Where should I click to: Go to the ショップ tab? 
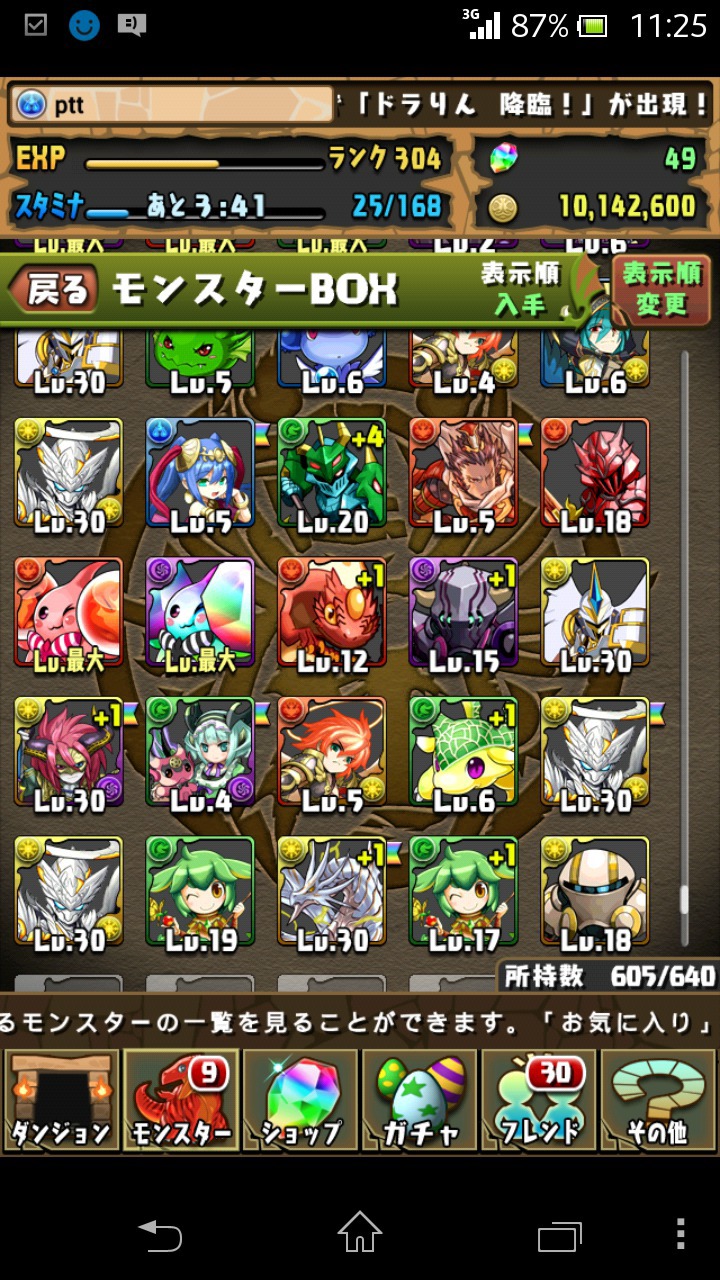click(x=299, y=1100)
